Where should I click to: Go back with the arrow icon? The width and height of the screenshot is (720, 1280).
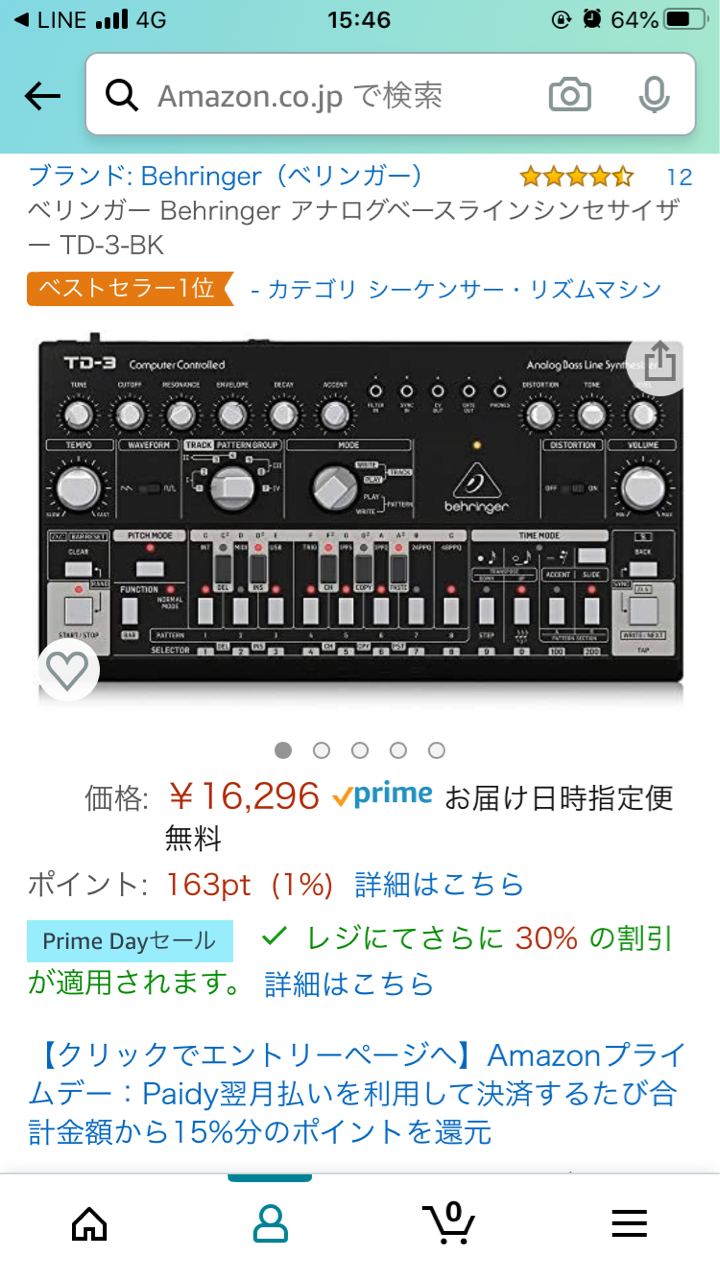42,96
